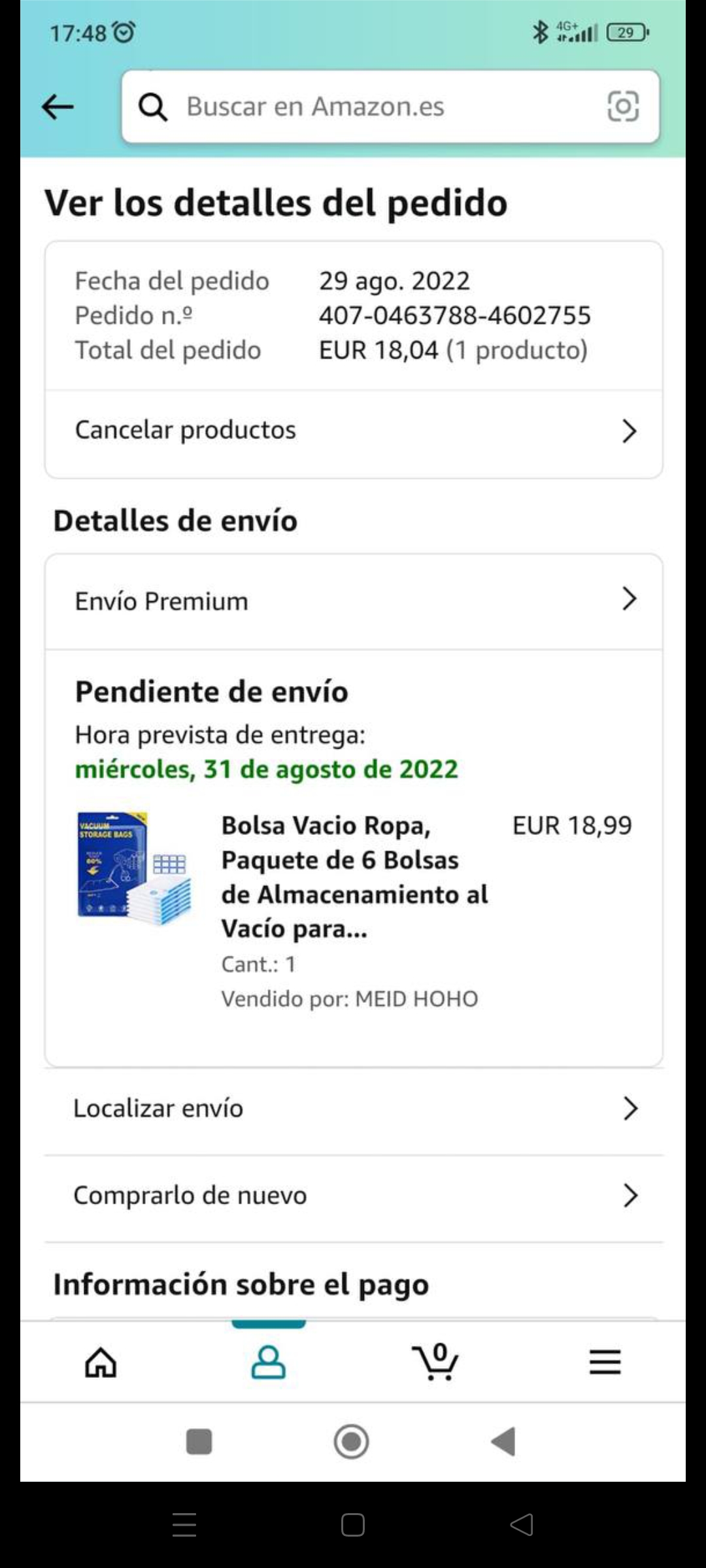Tap the Buscar en Amazon.es search field

click(366, 106)
